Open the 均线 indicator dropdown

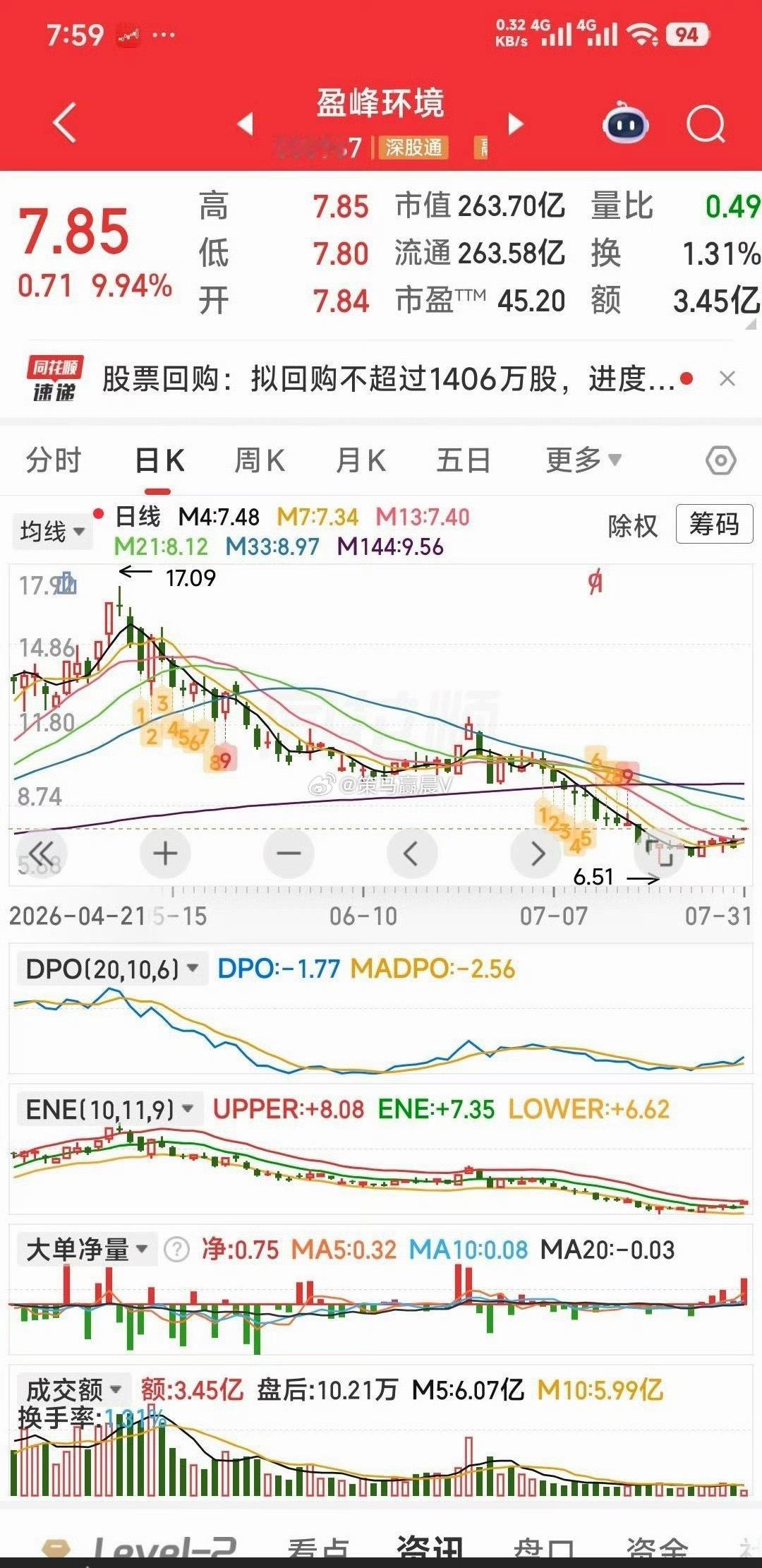click(53, 531)
